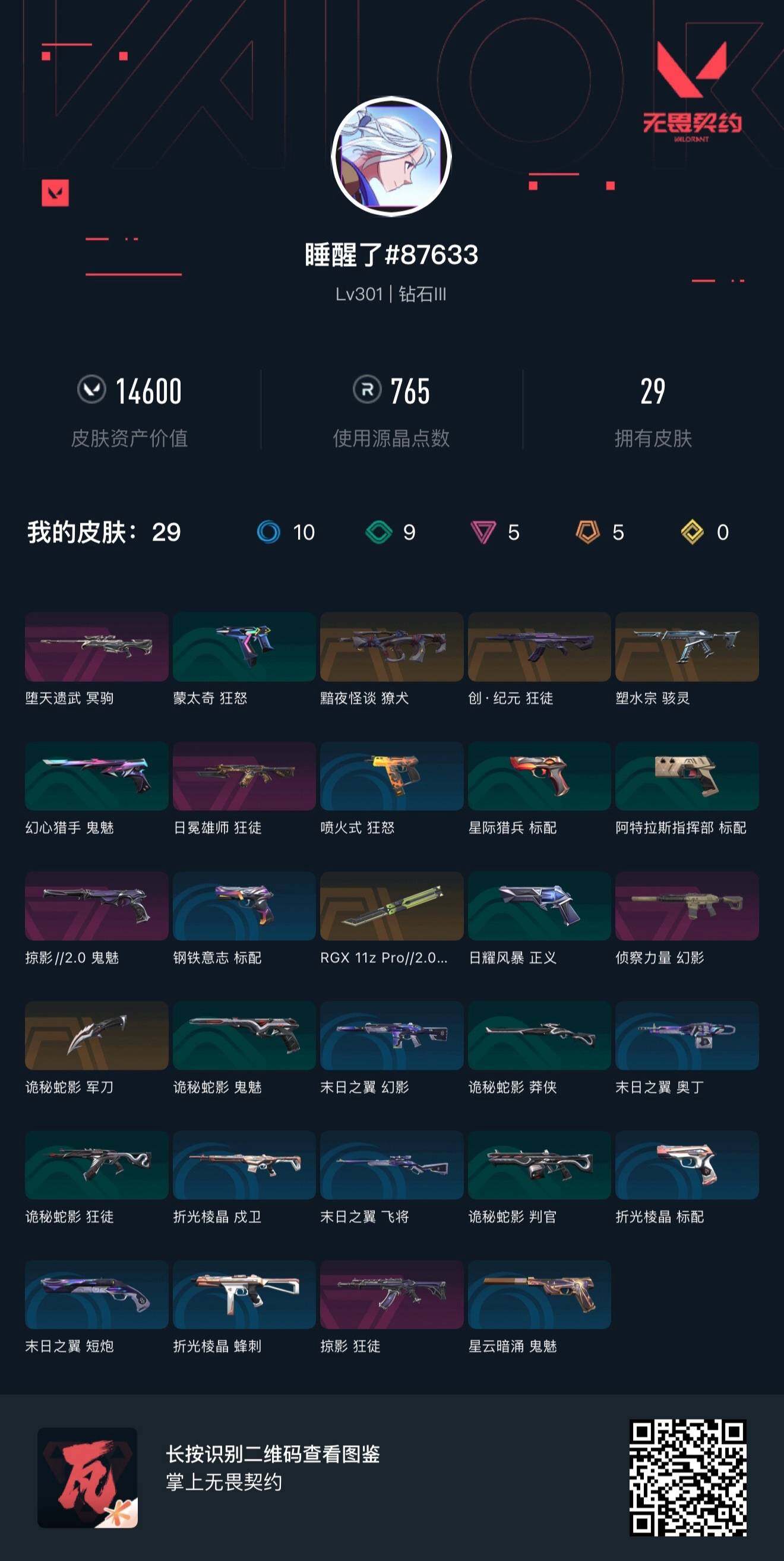
Task: Select the 喷火式 狂怒 pistol skin
Action: click(x=392, y=779)
